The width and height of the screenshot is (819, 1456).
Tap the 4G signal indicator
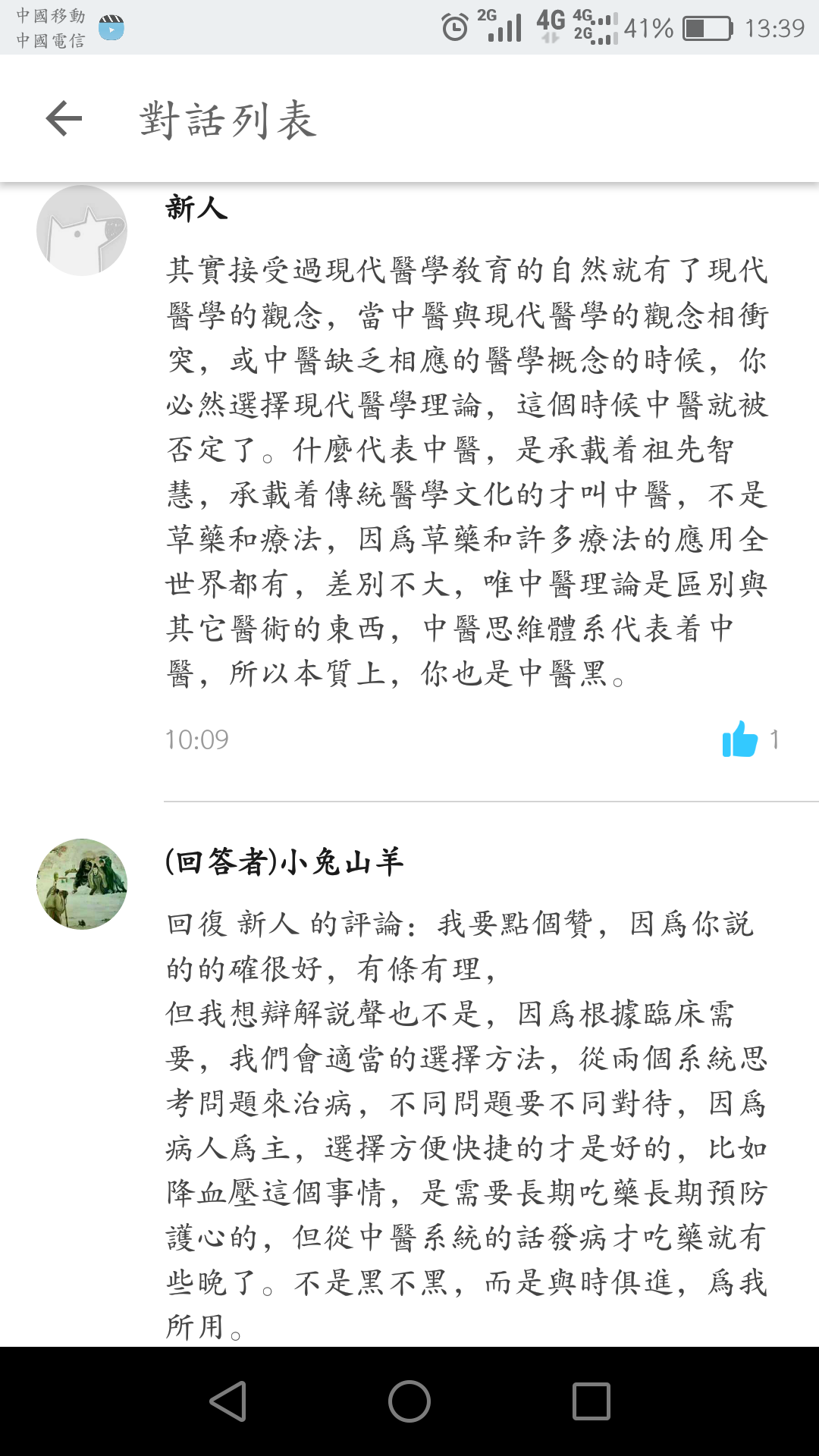coord(553,25)
